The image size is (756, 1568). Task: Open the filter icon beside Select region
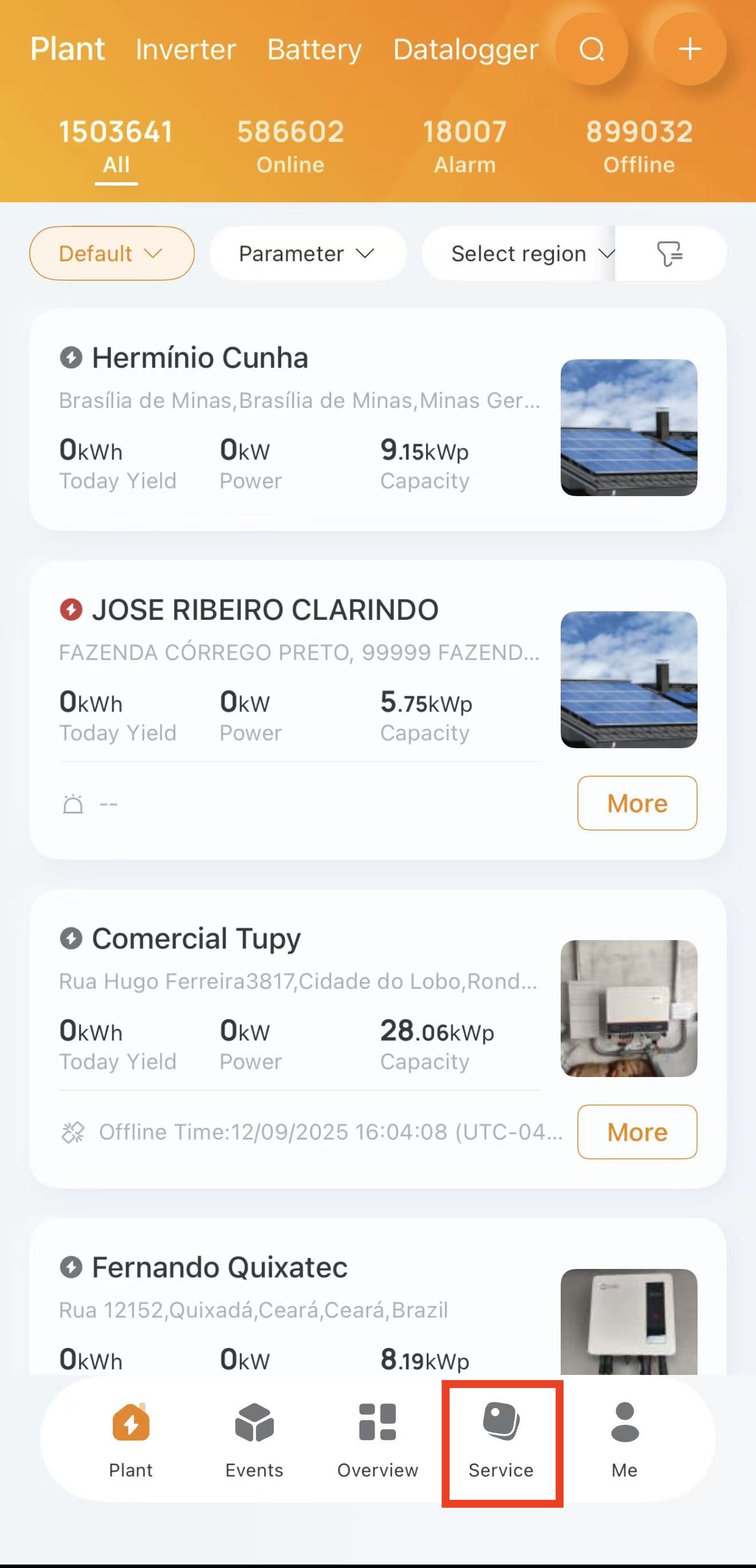[x=670, y=253]
